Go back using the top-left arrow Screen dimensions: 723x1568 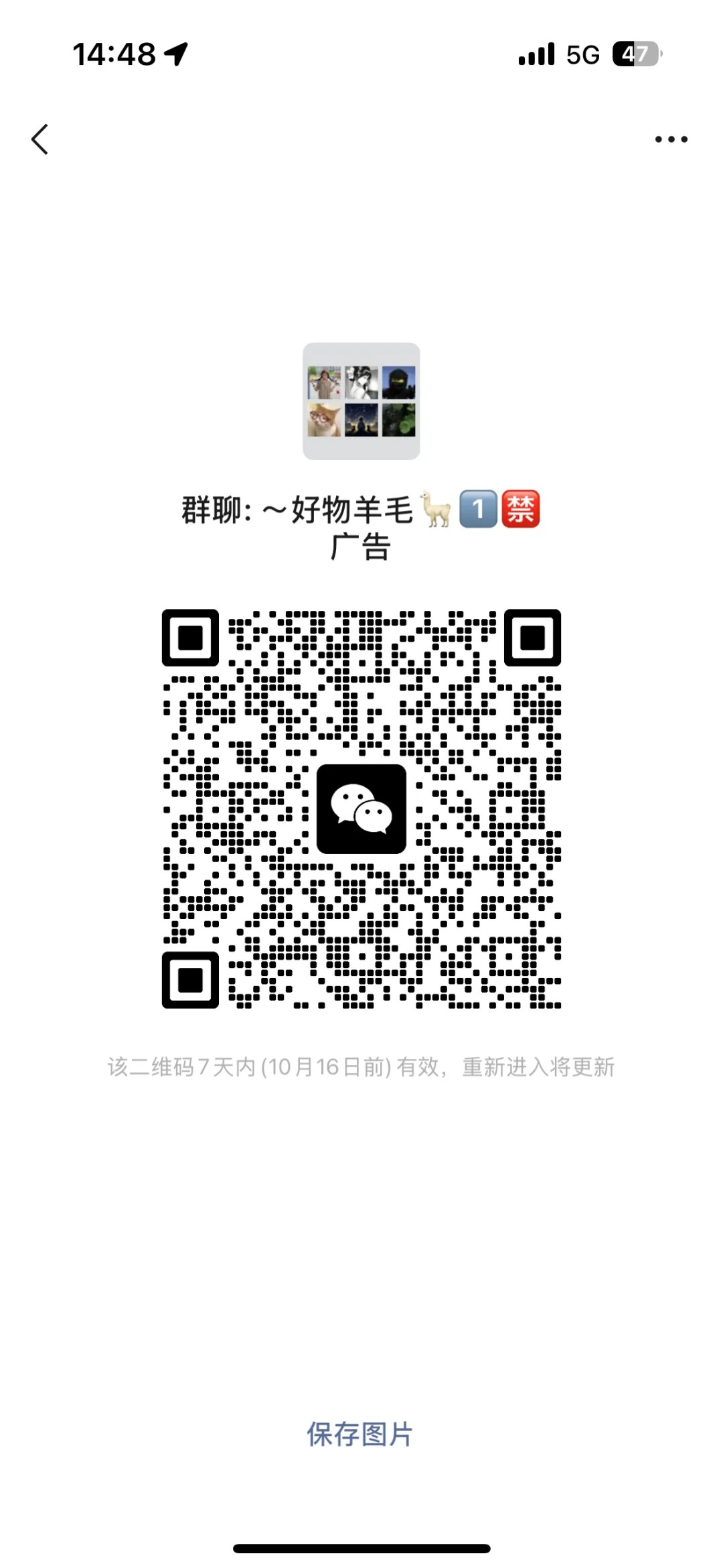click(40, 139)
